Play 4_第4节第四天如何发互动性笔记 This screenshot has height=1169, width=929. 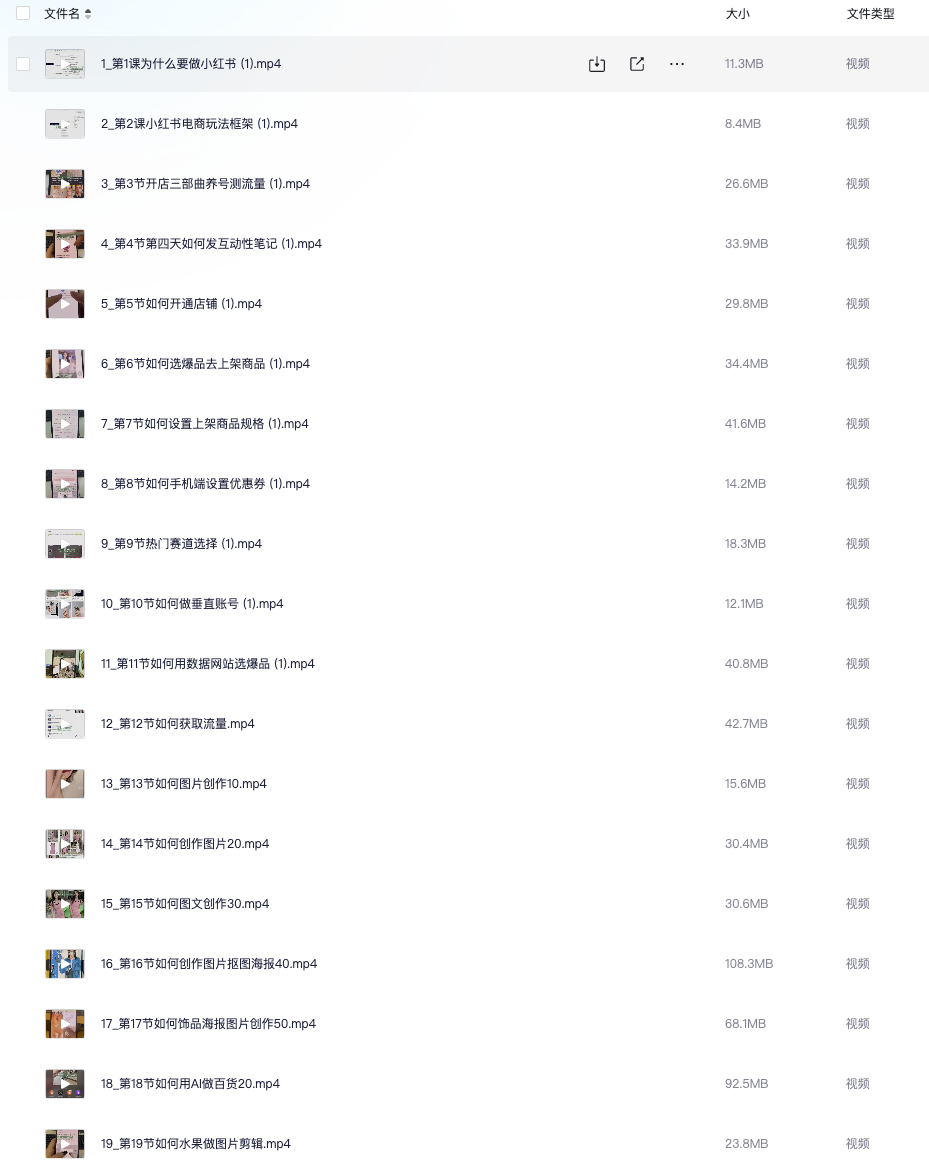tap(65, 244)
